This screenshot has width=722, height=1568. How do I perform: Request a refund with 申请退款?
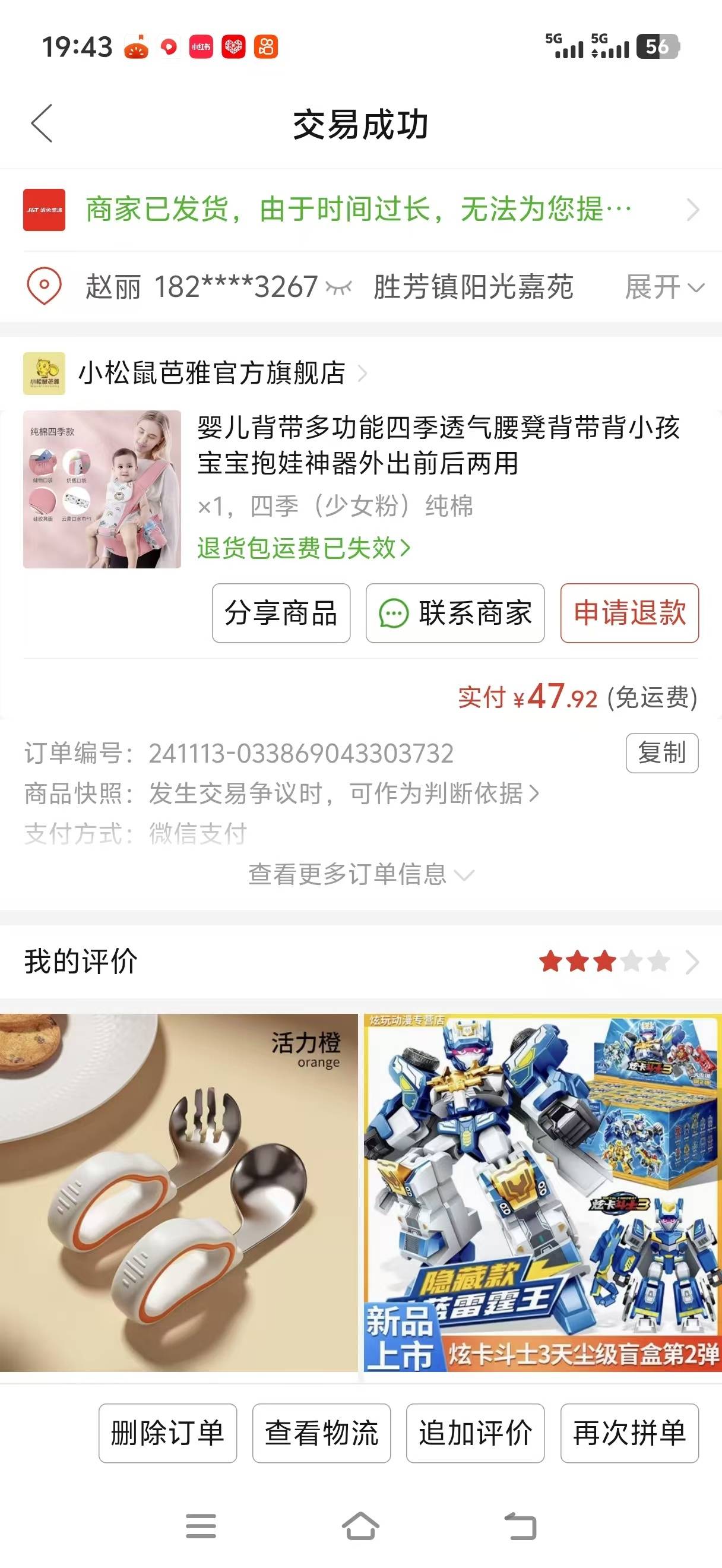point(629,613)
